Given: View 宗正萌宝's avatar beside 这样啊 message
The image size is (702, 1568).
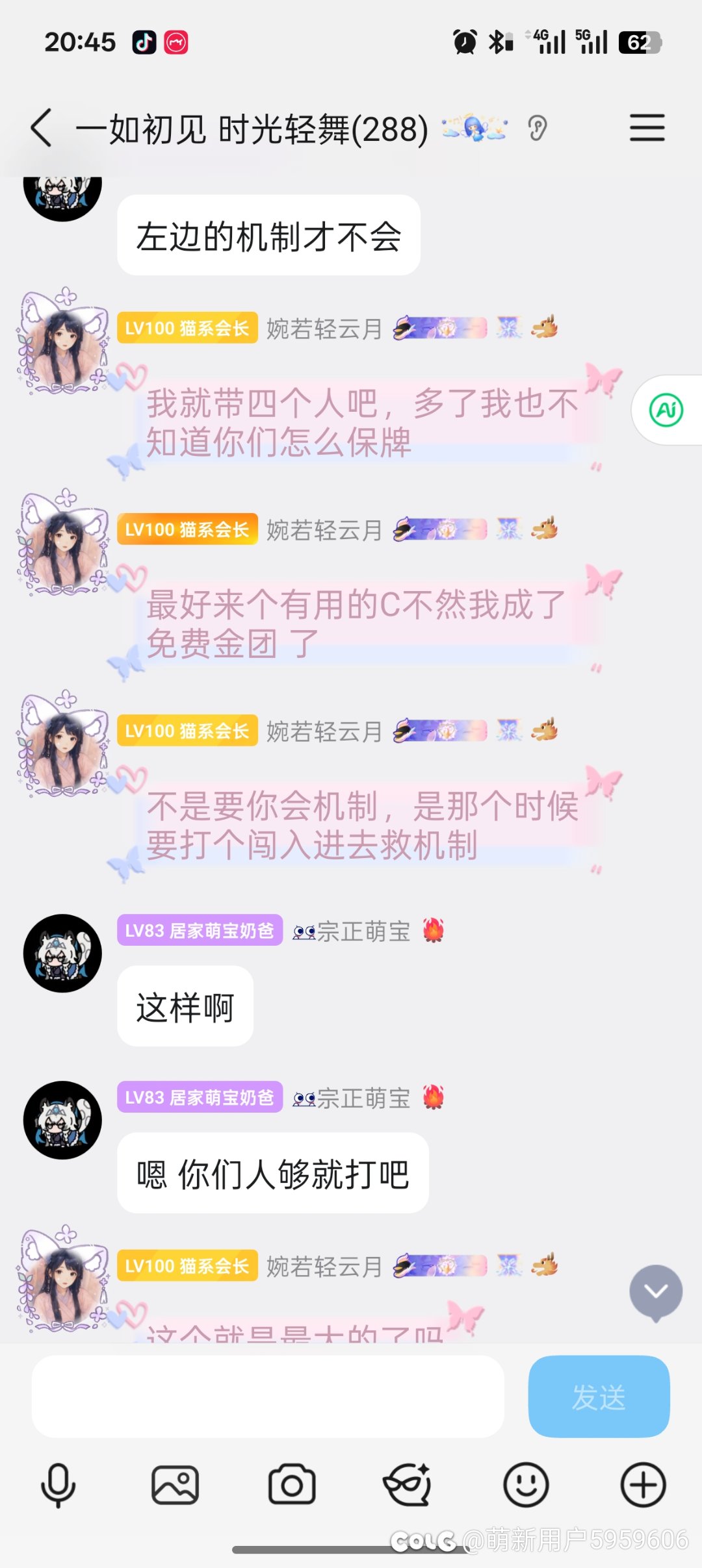Looking at the screenshot, I should click(63, 953).
